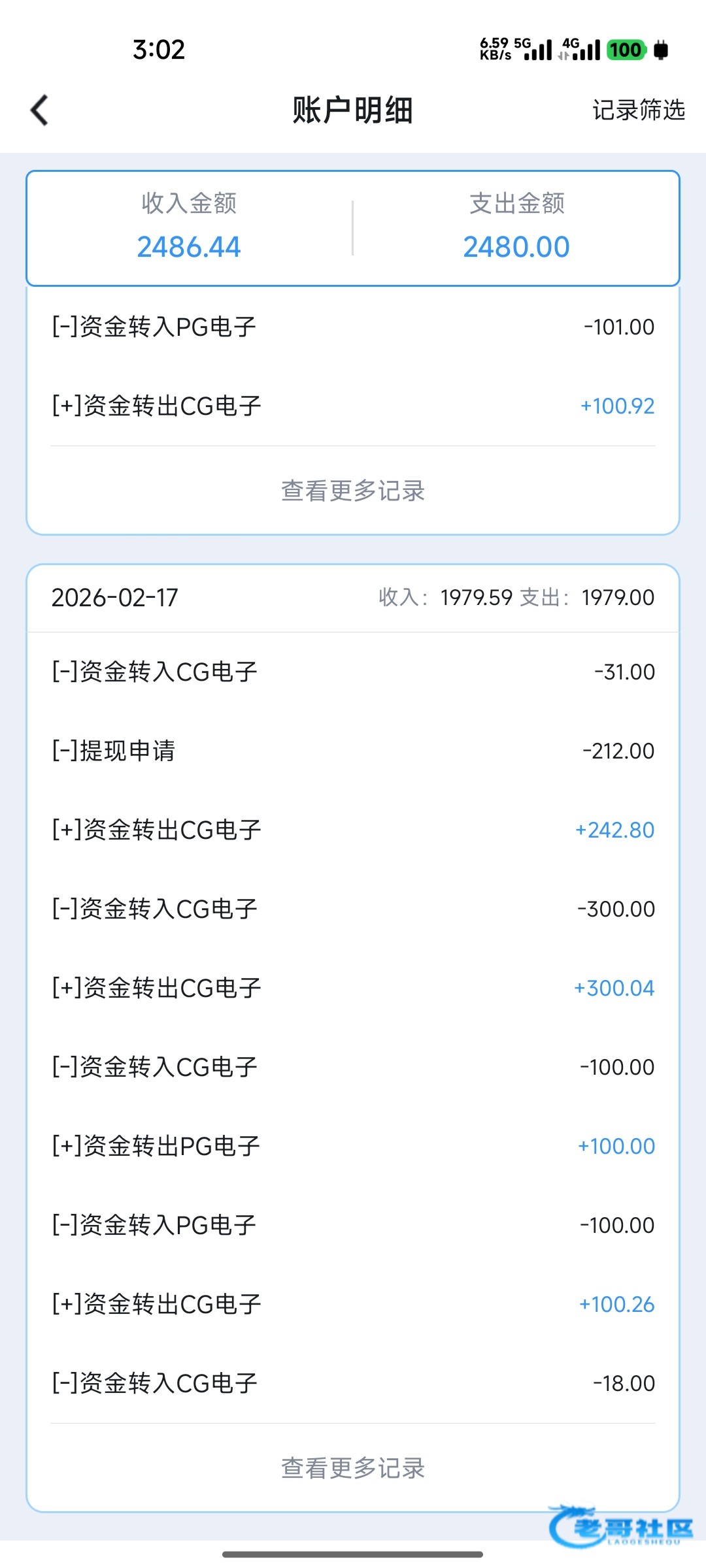Viewport: 706px width, 1568px height.
Task: View more records for 2026-02-17
Action: coord(353,1468)
